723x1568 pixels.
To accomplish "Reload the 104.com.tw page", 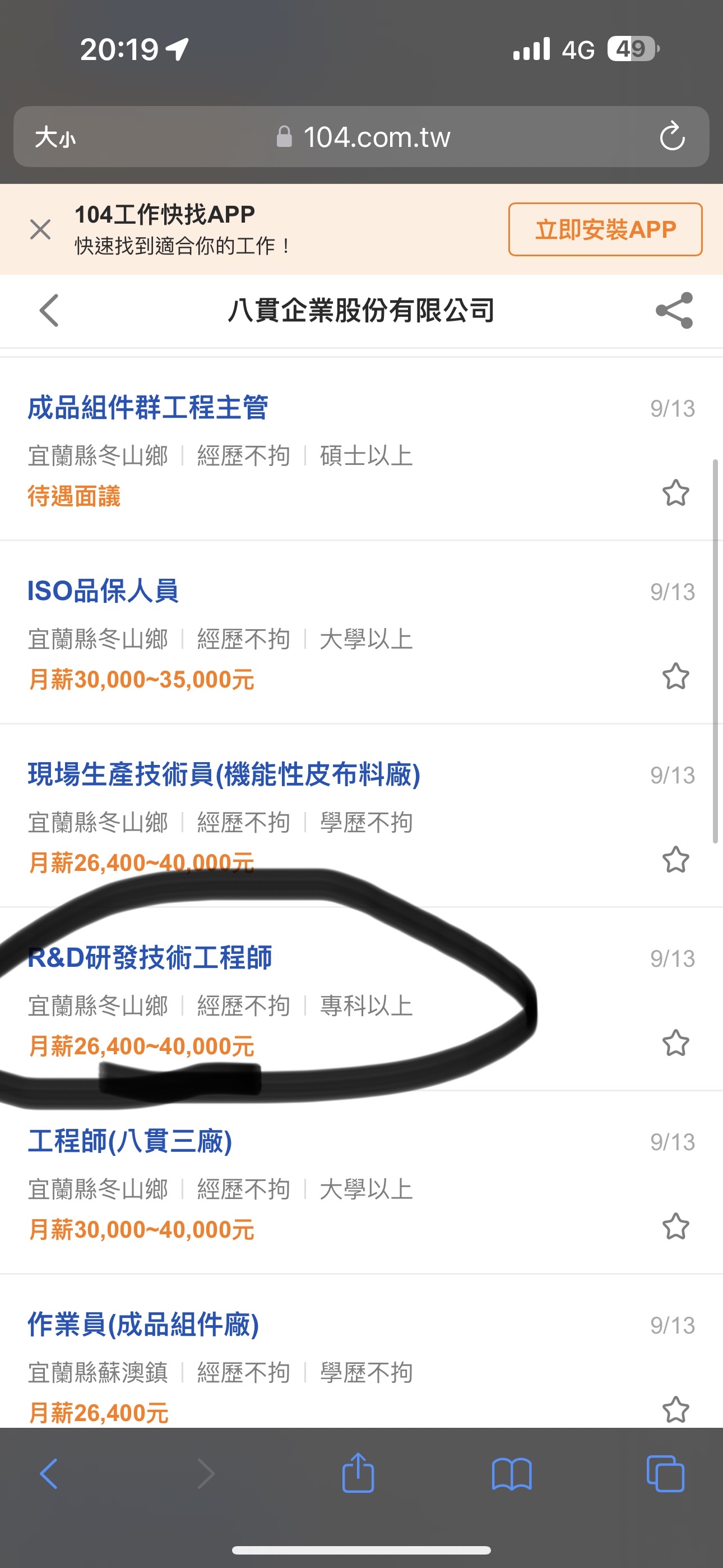I will pos(672,136).
